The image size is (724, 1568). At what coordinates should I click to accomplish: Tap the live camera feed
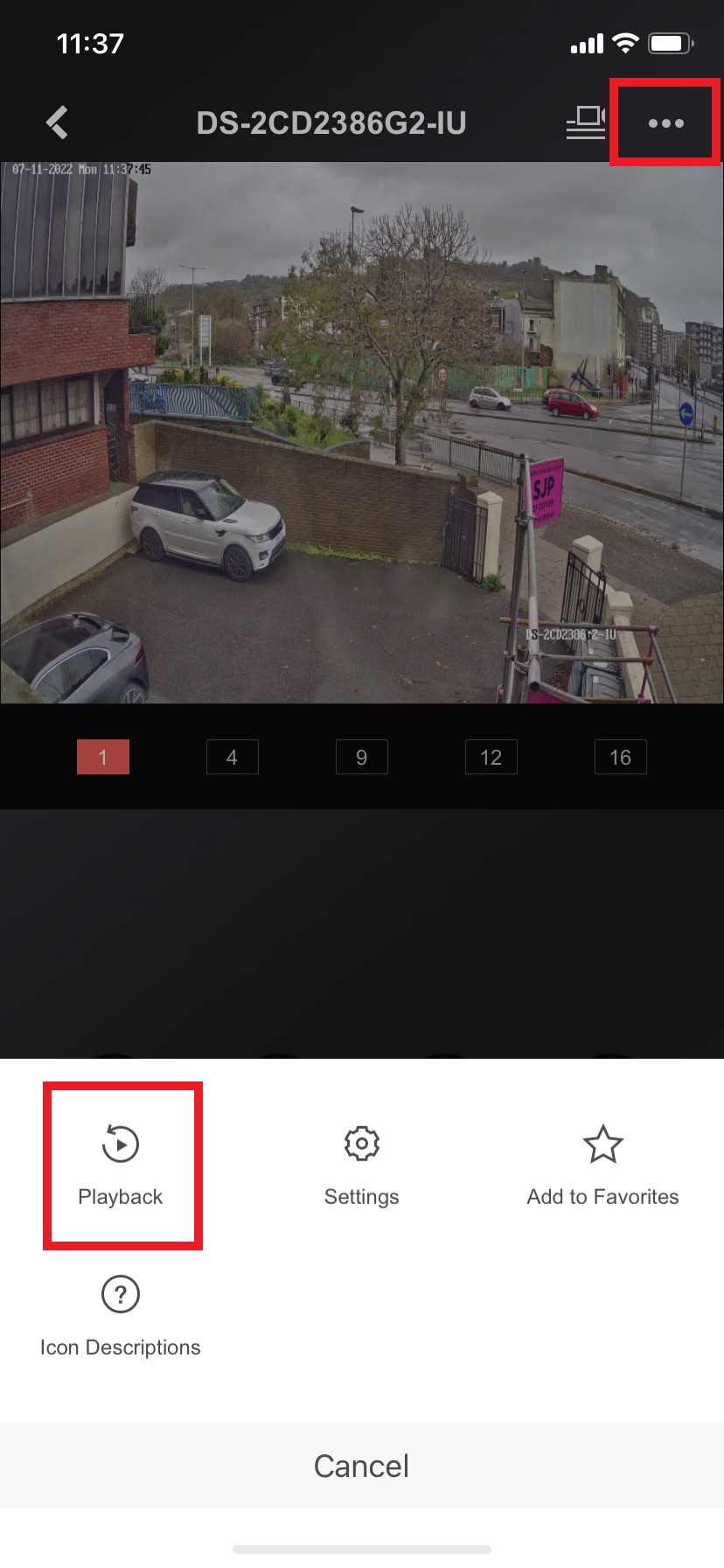click(x=361, y=433)
